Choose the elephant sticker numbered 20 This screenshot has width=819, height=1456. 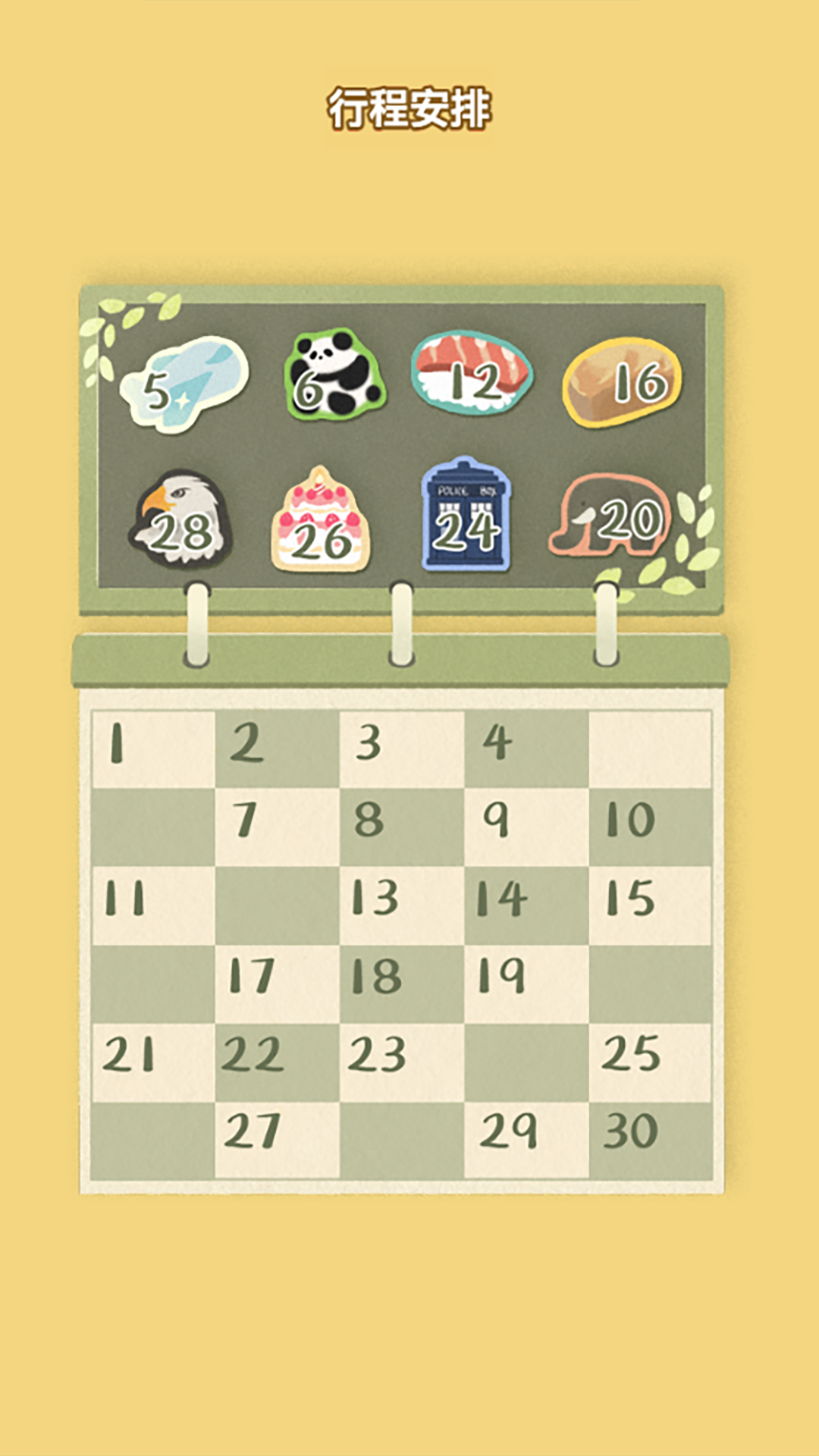(611, 518)
